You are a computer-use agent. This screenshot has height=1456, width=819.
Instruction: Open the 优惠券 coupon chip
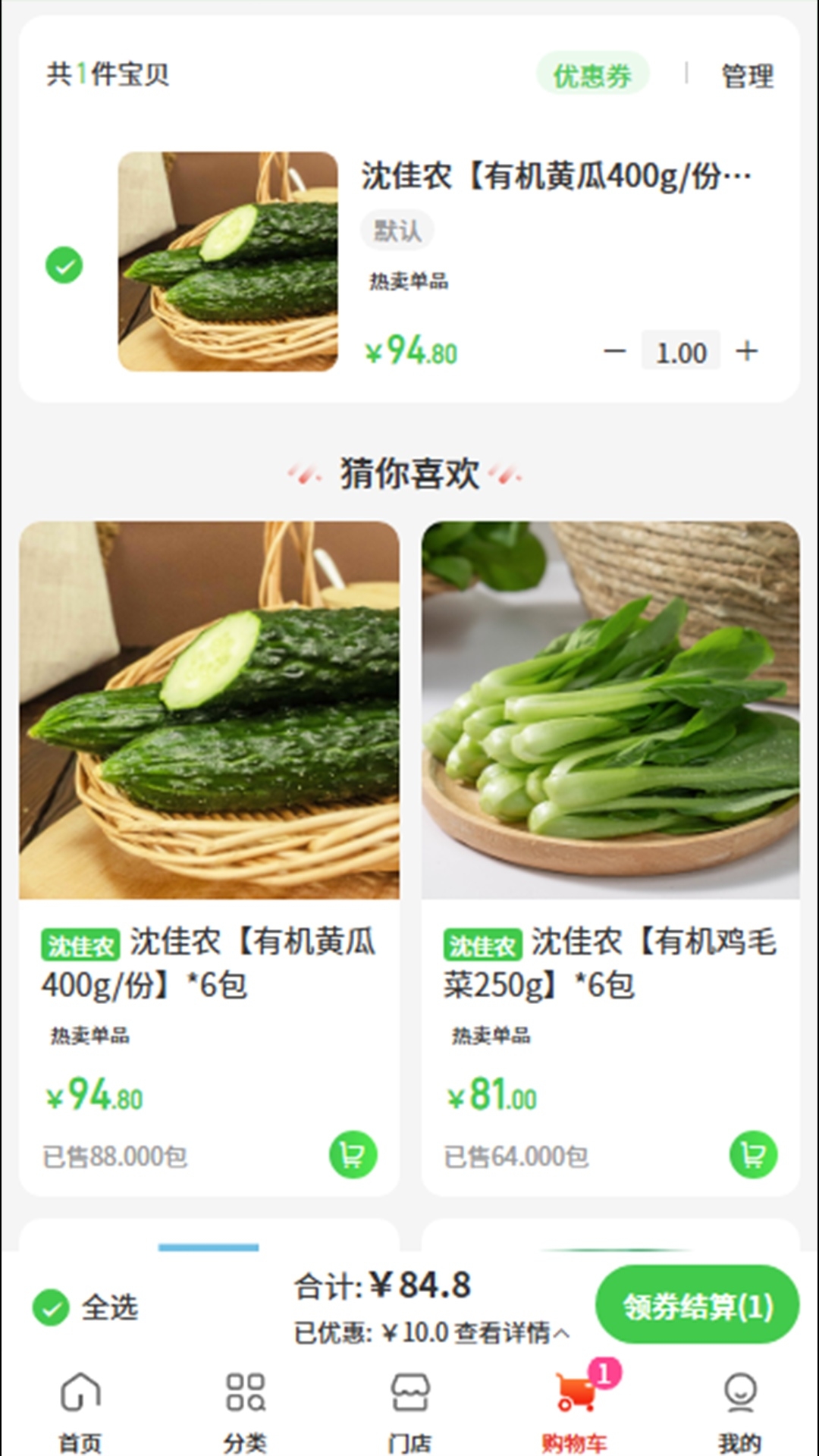coord(592,74)
